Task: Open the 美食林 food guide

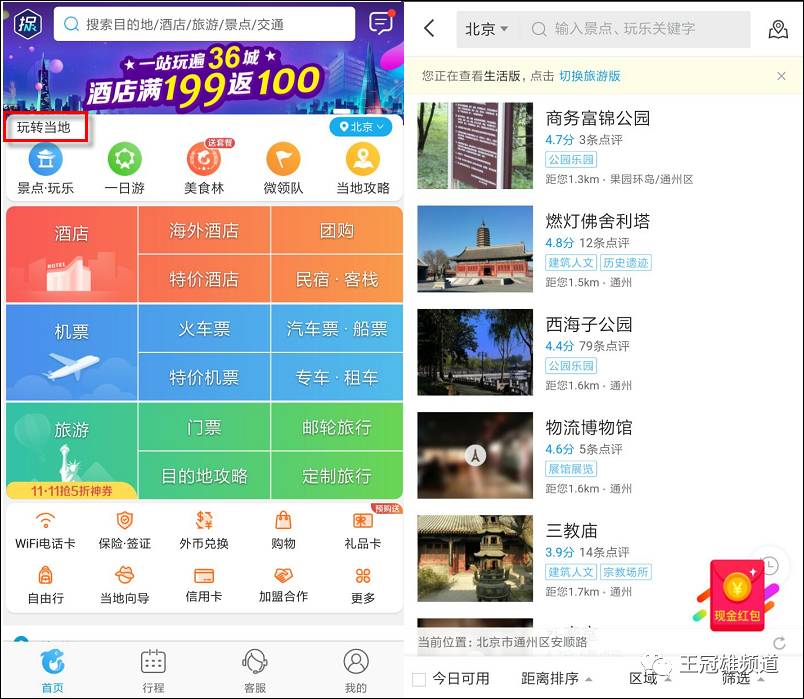Action: pos(204,168)
